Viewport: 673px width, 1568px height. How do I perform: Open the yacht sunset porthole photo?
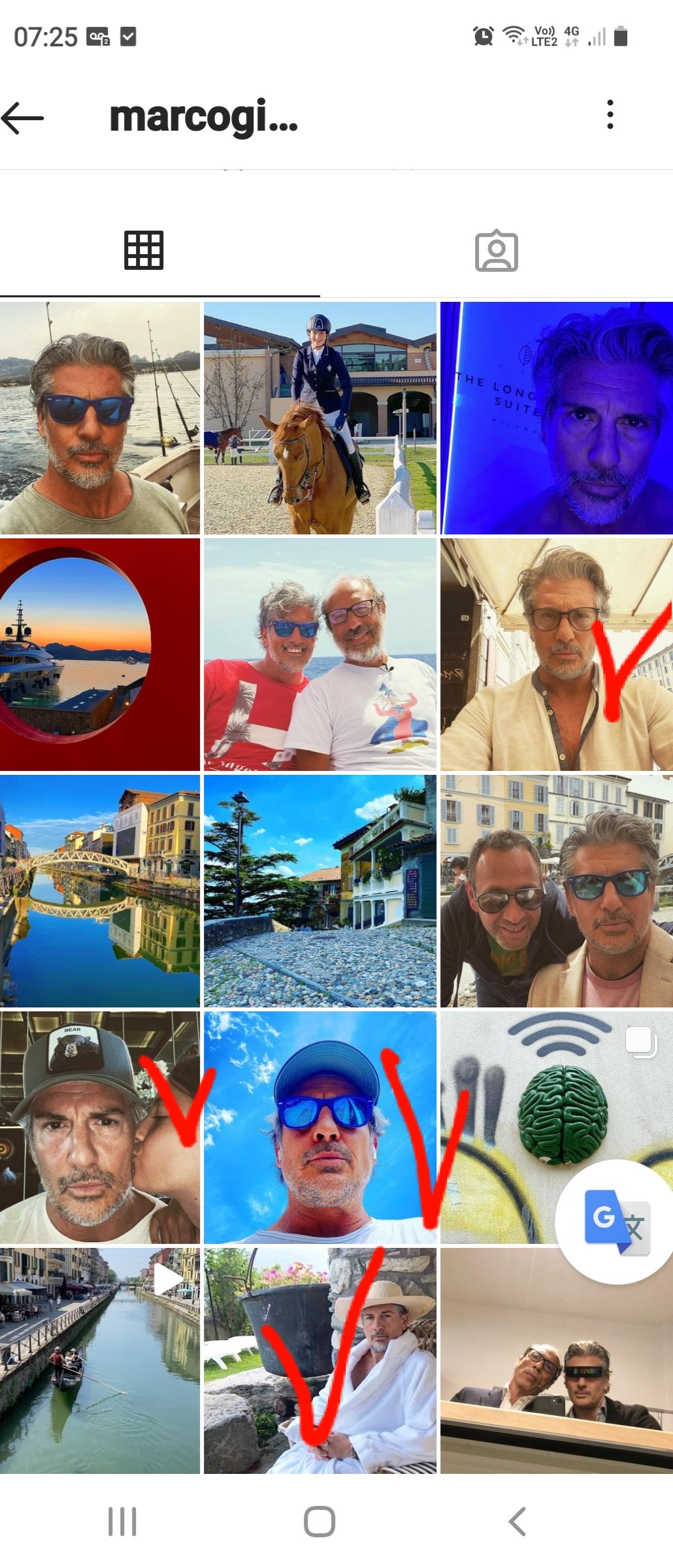coord(99,654)
